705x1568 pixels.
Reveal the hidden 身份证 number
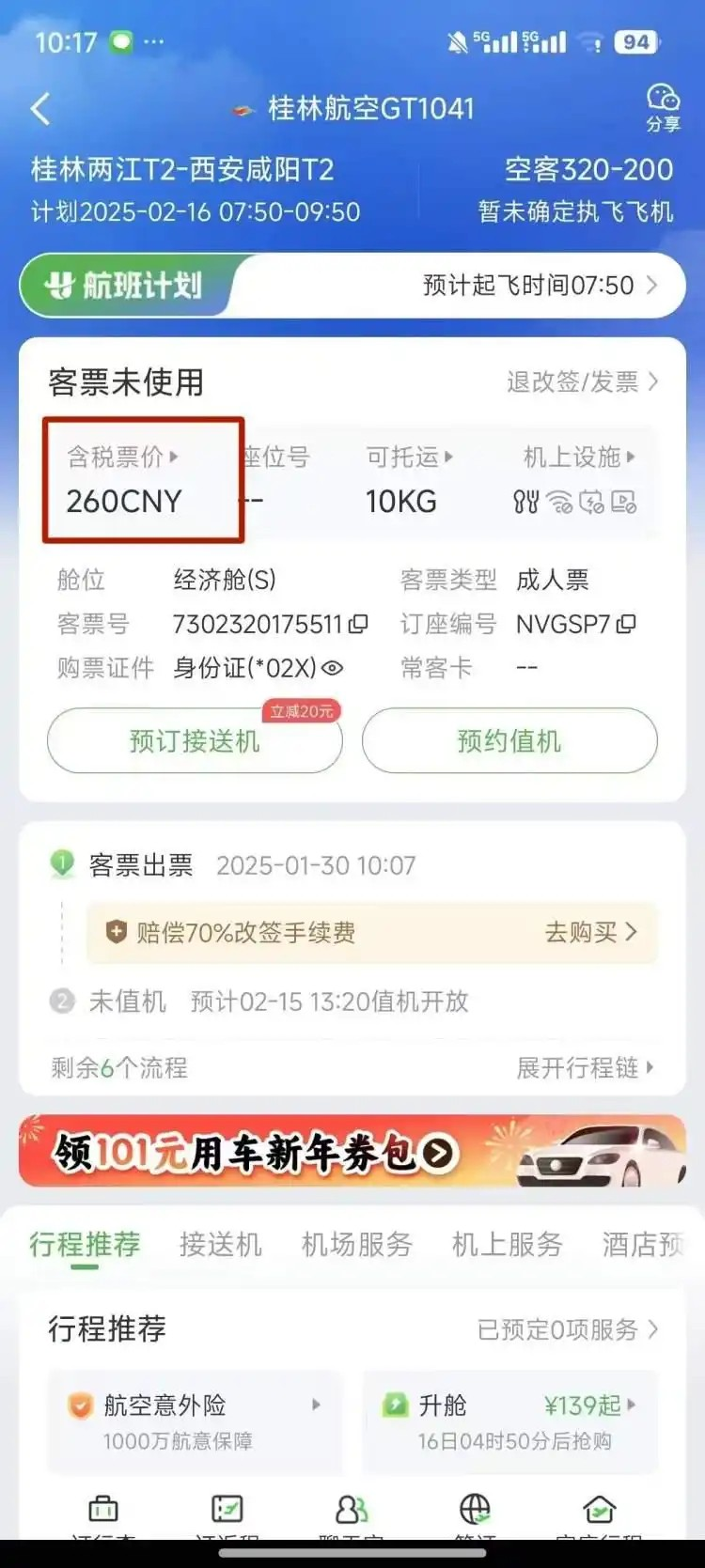click(x=332, y=668)
